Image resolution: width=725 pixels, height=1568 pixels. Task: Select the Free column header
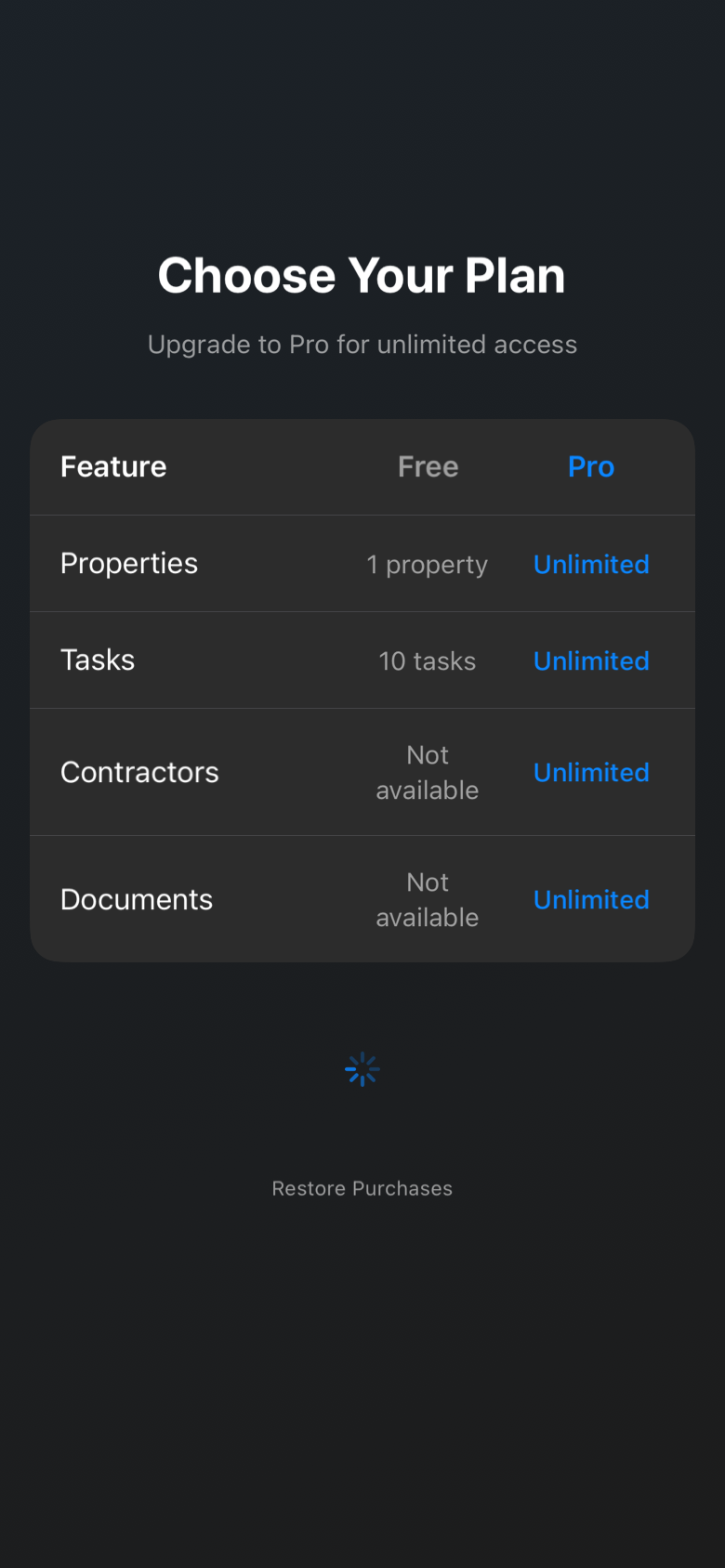(x=428, y=466)
